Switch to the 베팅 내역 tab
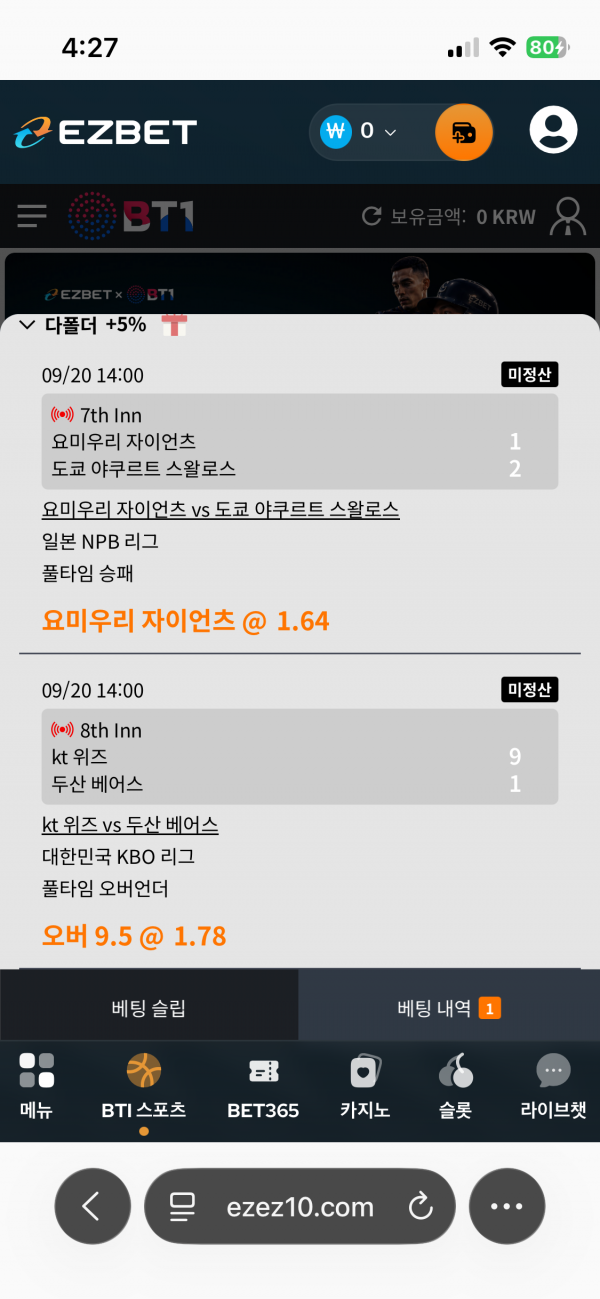Viewport: 600px width, 1299px height. (x=449, y=1008)
